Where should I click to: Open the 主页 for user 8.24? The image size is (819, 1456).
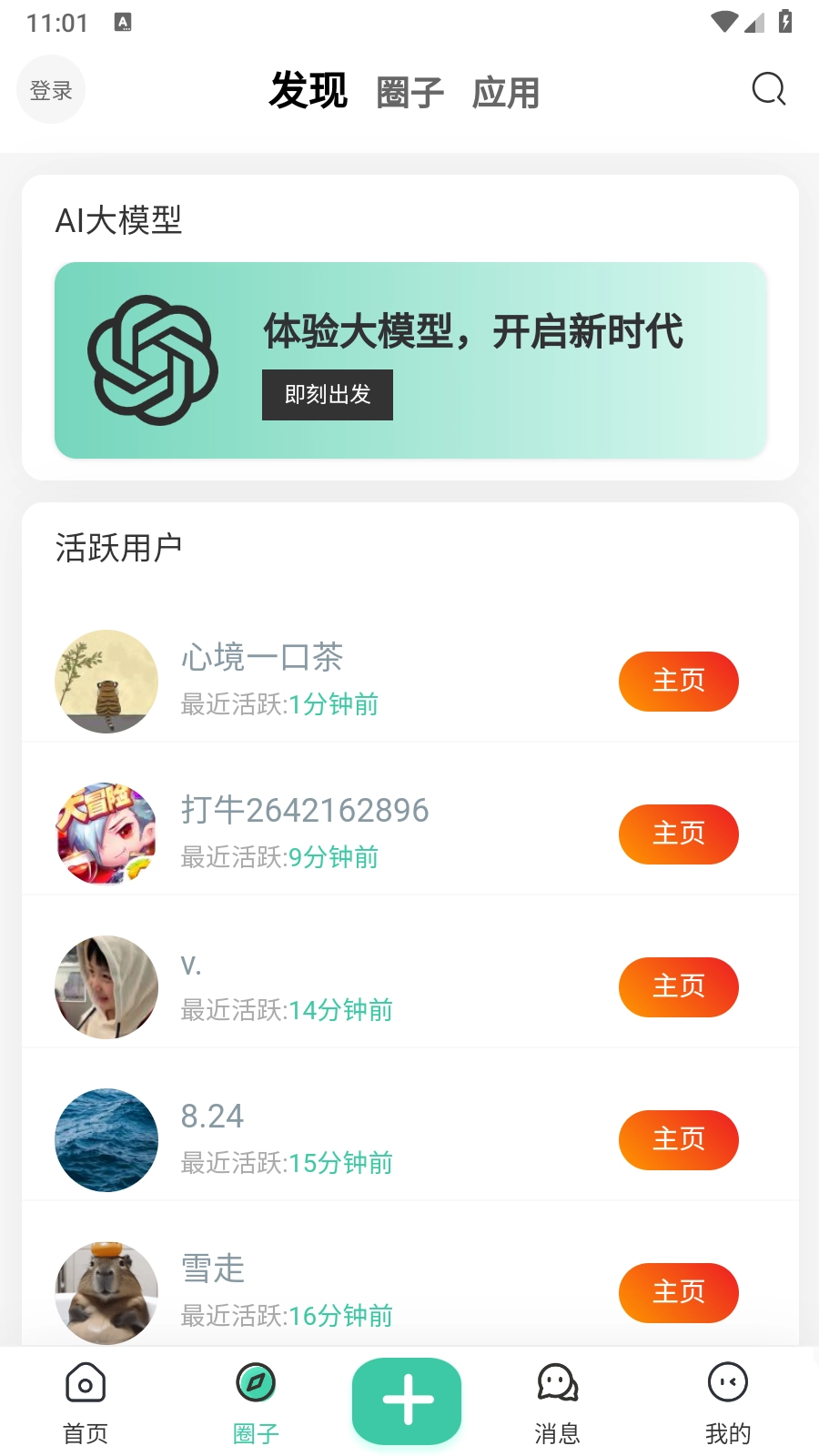coord(678,1139)
